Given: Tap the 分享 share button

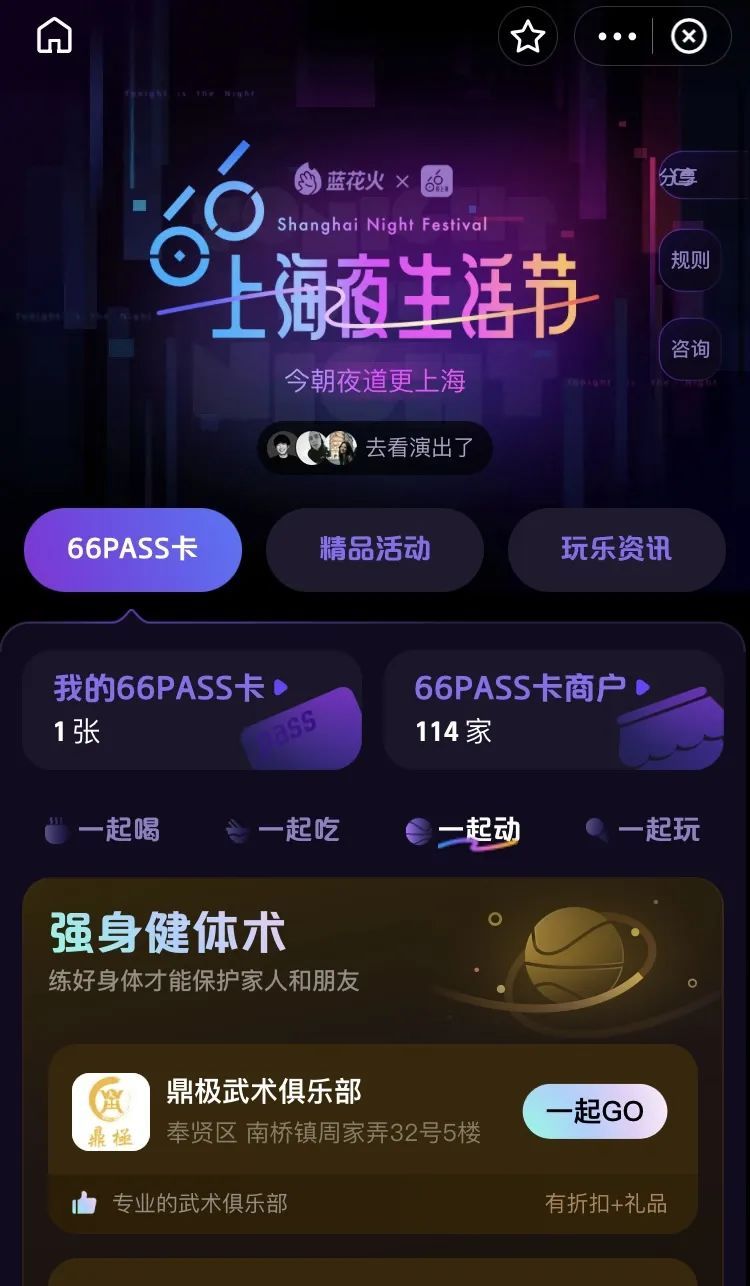Looking at the screenshot, I should click(690, 177).
